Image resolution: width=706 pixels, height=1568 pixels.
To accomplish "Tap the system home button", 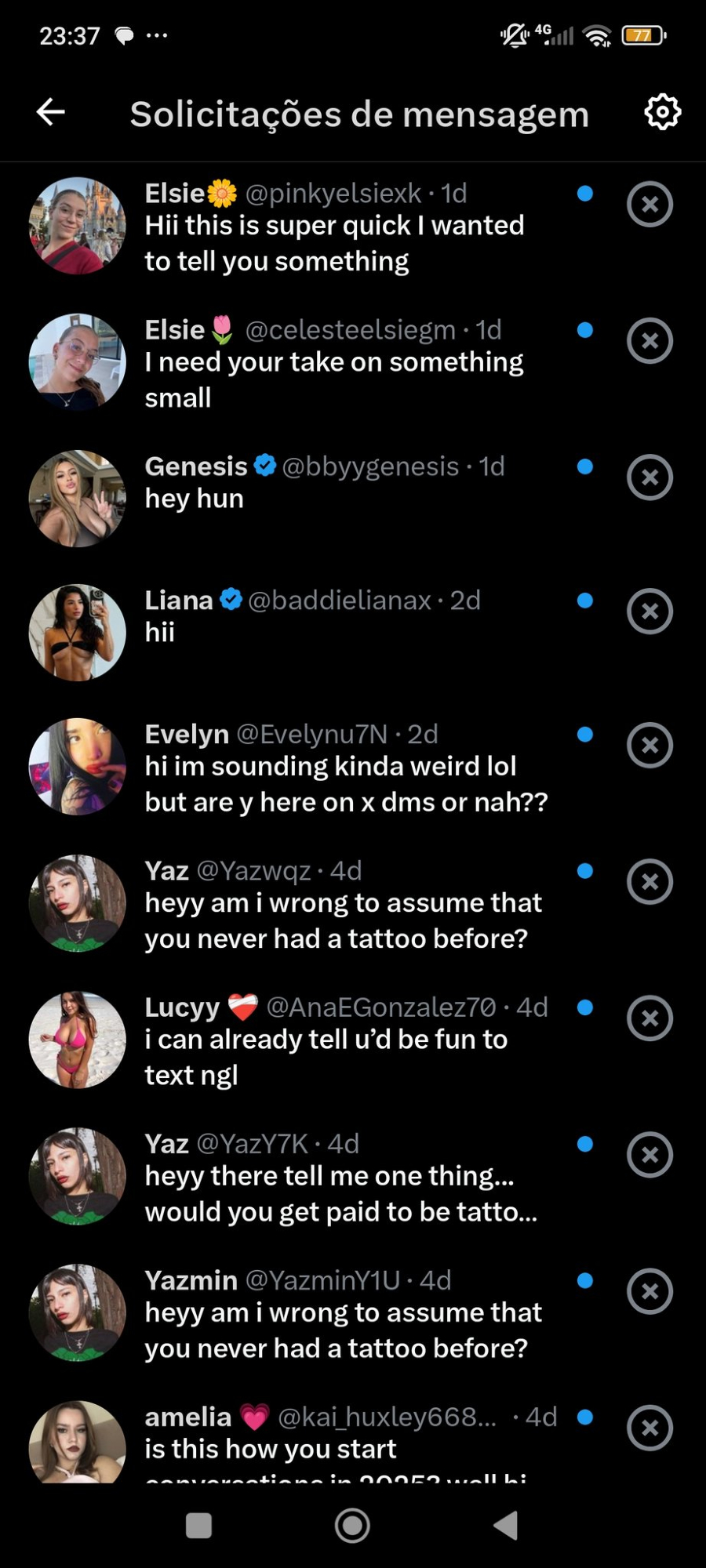I will [352, 1525].
